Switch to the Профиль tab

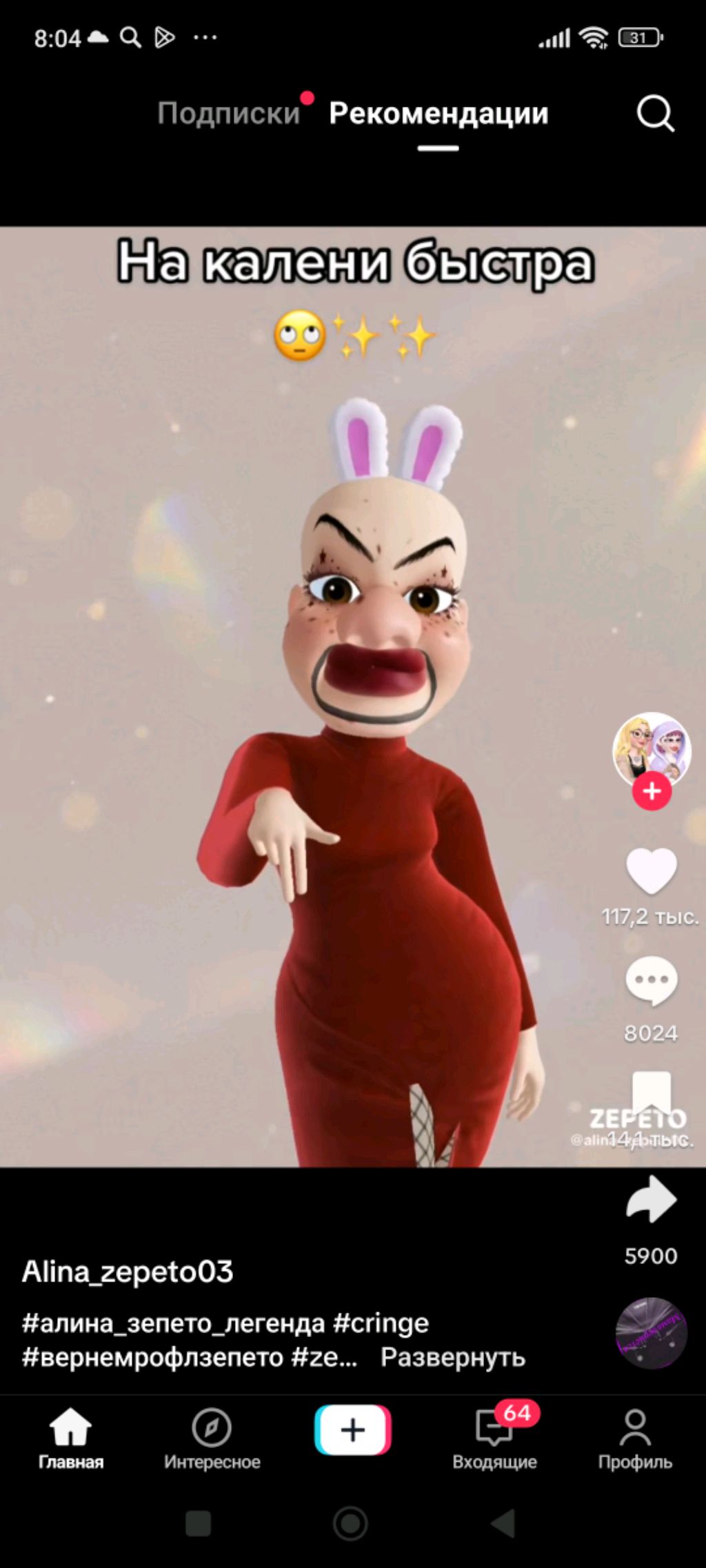point(635,1439)
